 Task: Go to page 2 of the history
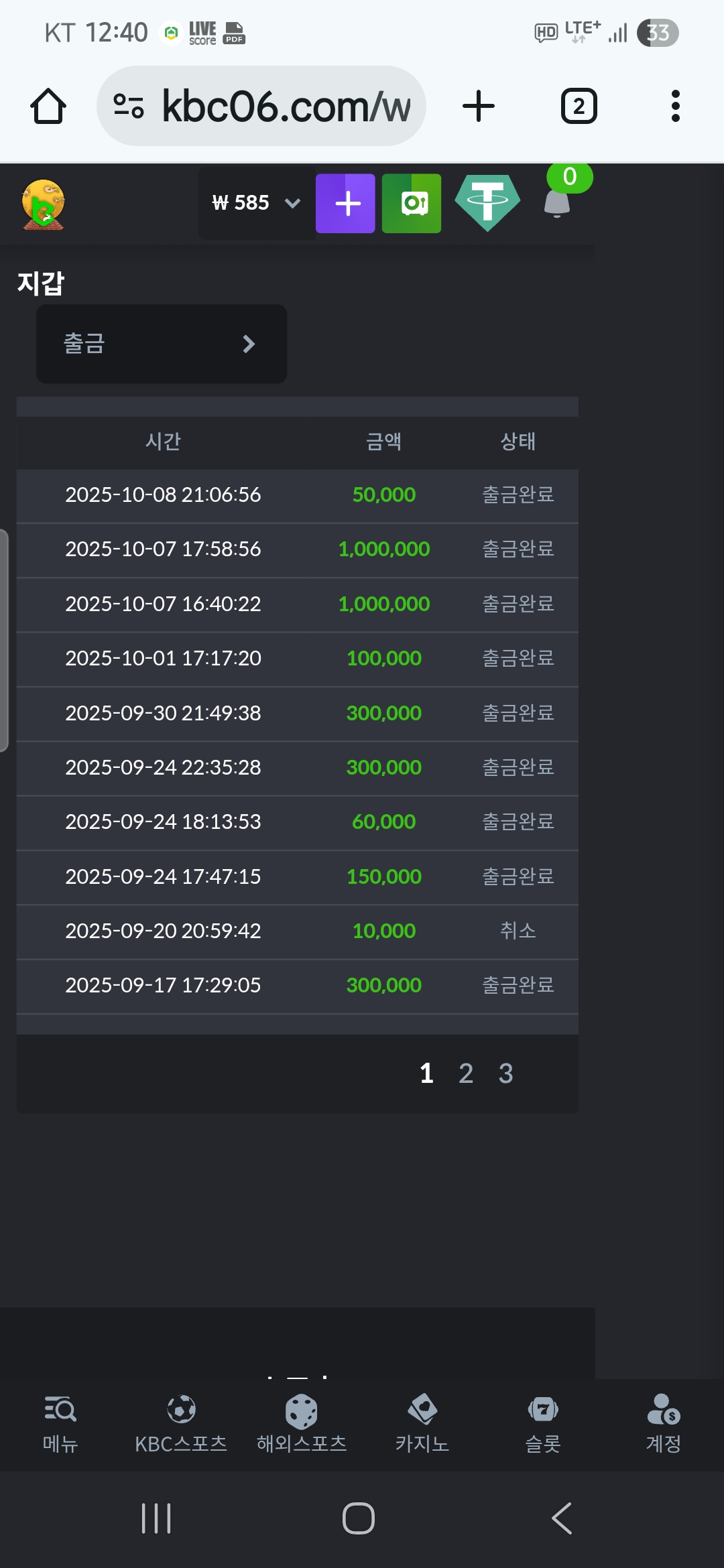[x=466, y=1073]
